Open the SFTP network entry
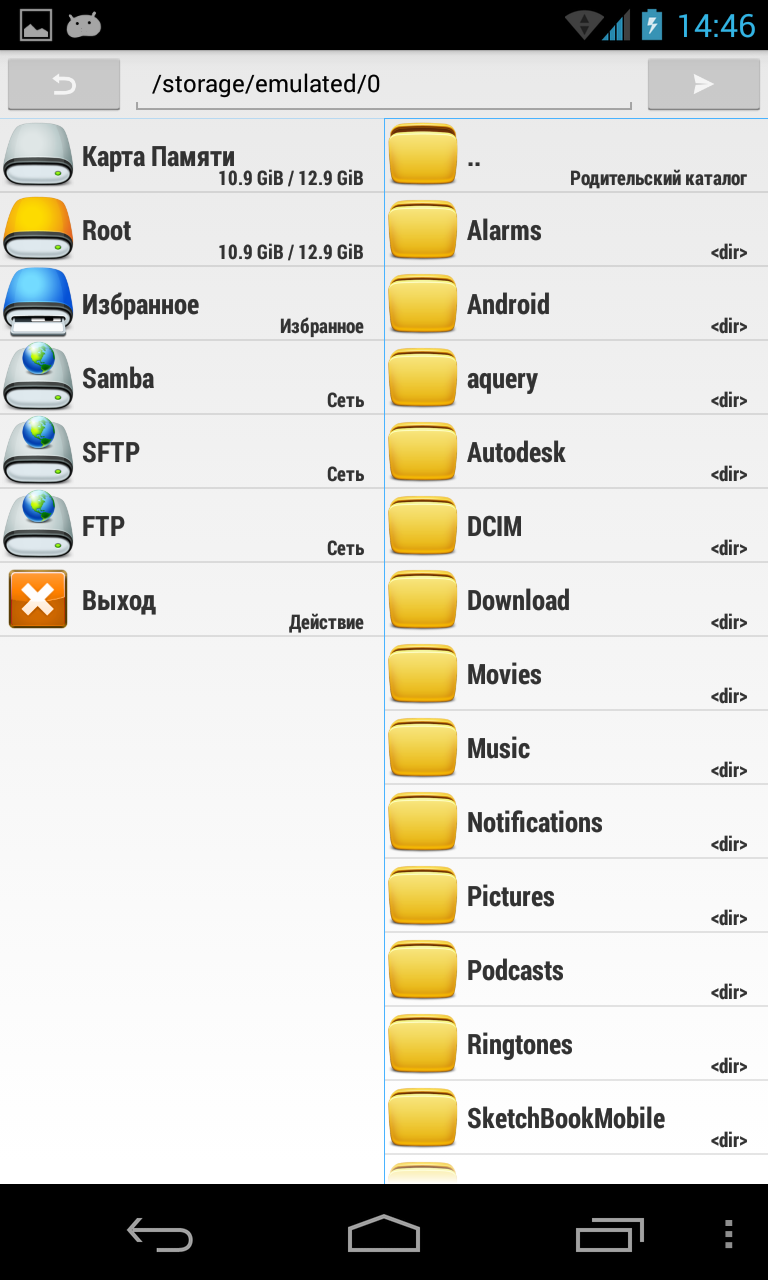This screenshot has height=1280, width=768. pos(192,452)
